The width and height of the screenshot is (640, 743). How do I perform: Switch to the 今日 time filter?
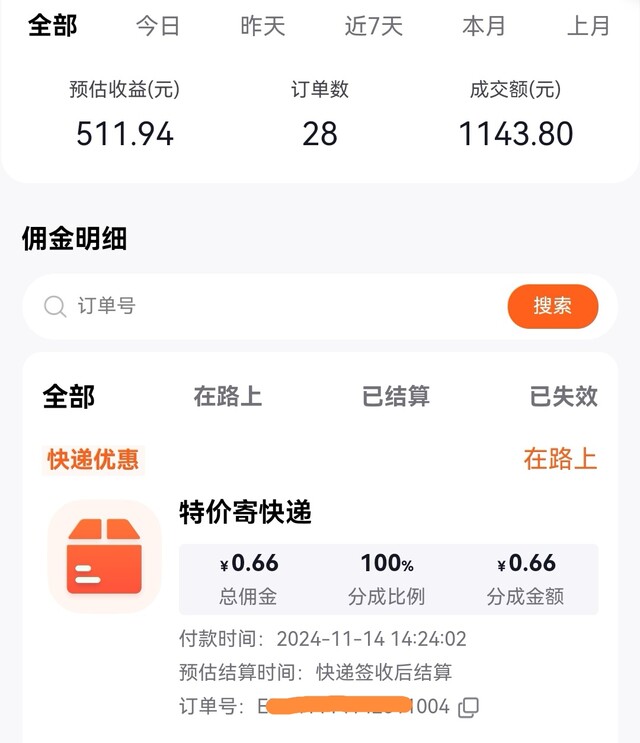(158, 26)
